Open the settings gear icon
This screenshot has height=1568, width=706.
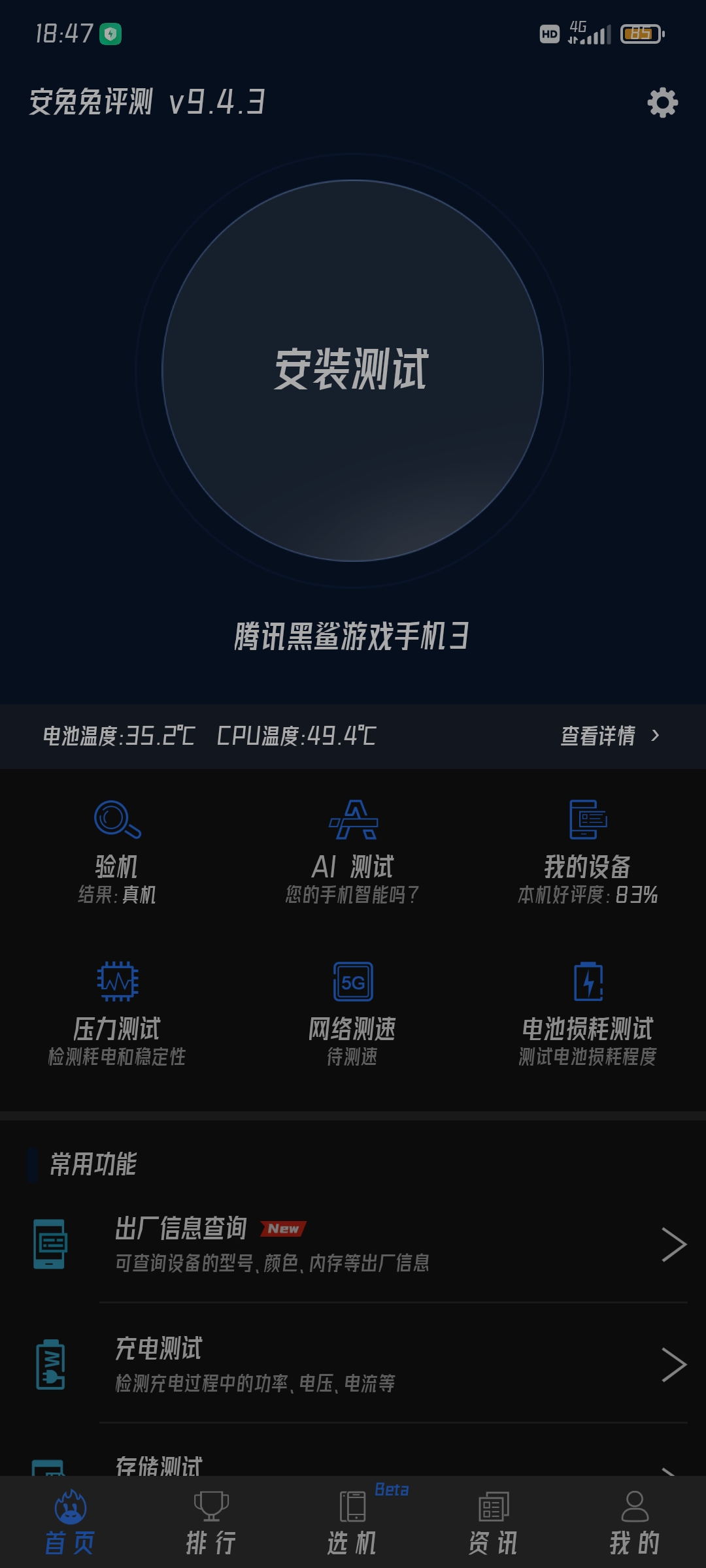click(662, 103)
